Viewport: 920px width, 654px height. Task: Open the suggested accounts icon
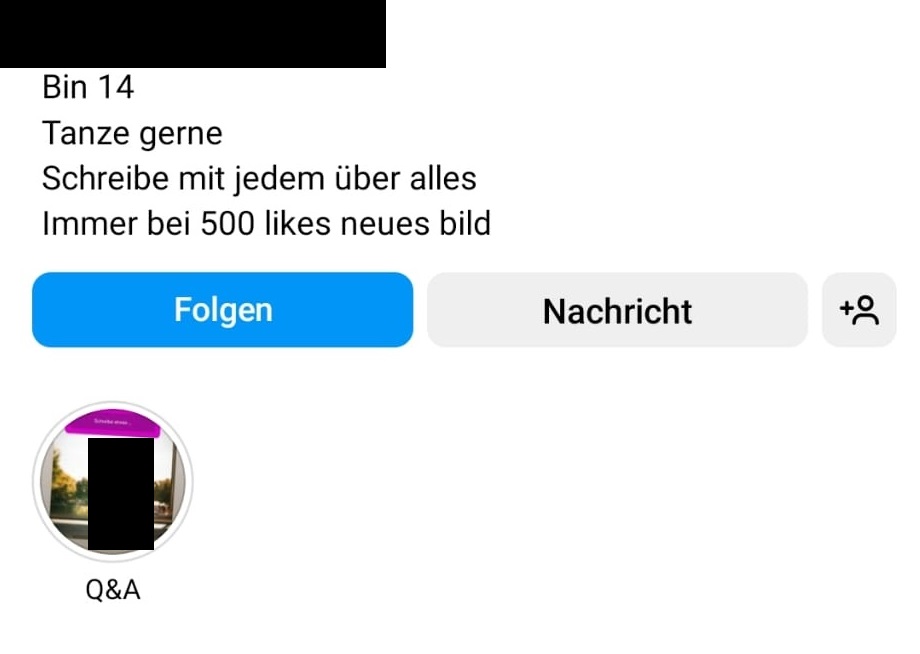[859, 310]
